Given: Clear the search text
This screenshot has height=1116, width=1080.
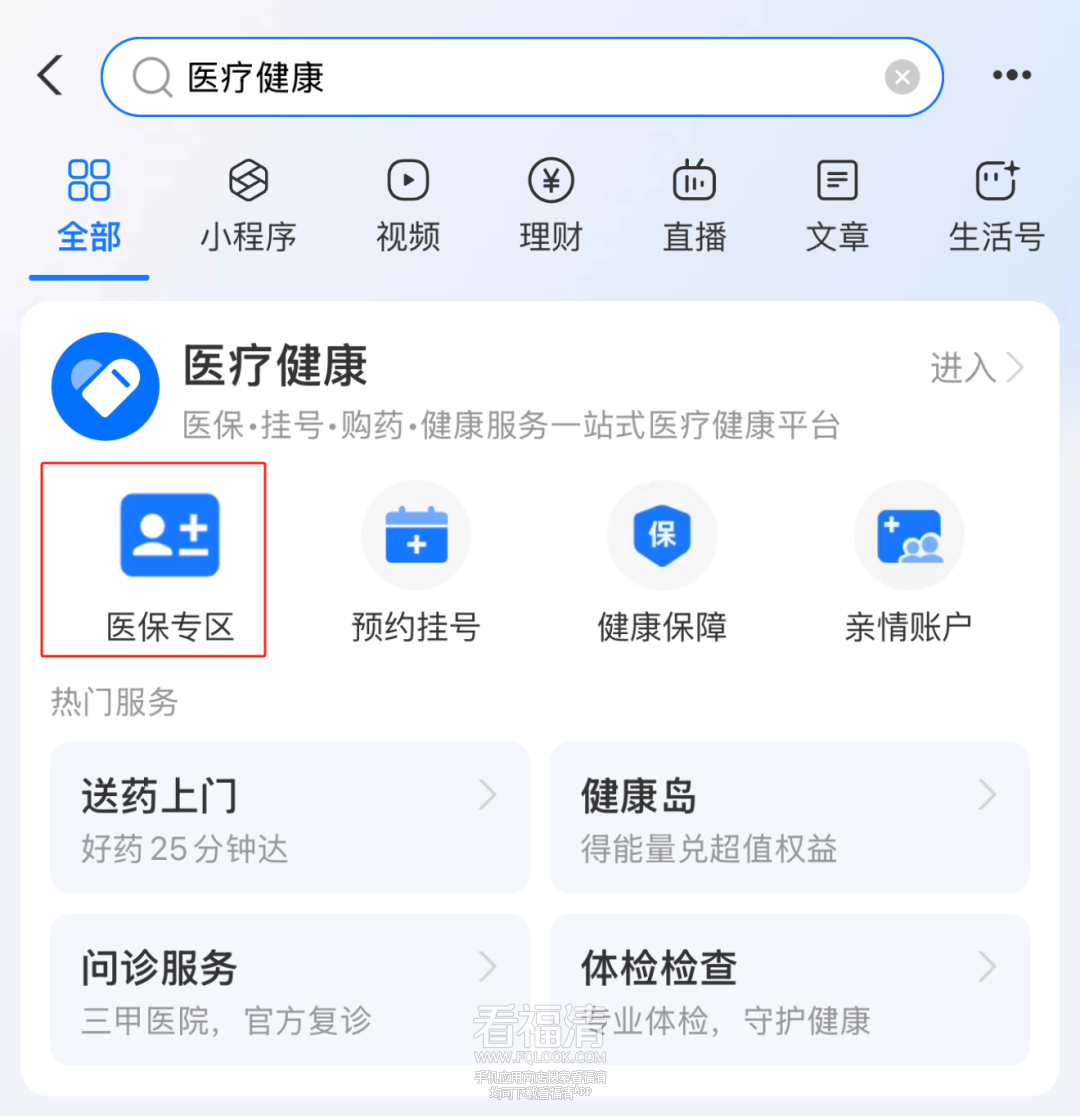Looking at the screenshot, I should click(901, 77).
